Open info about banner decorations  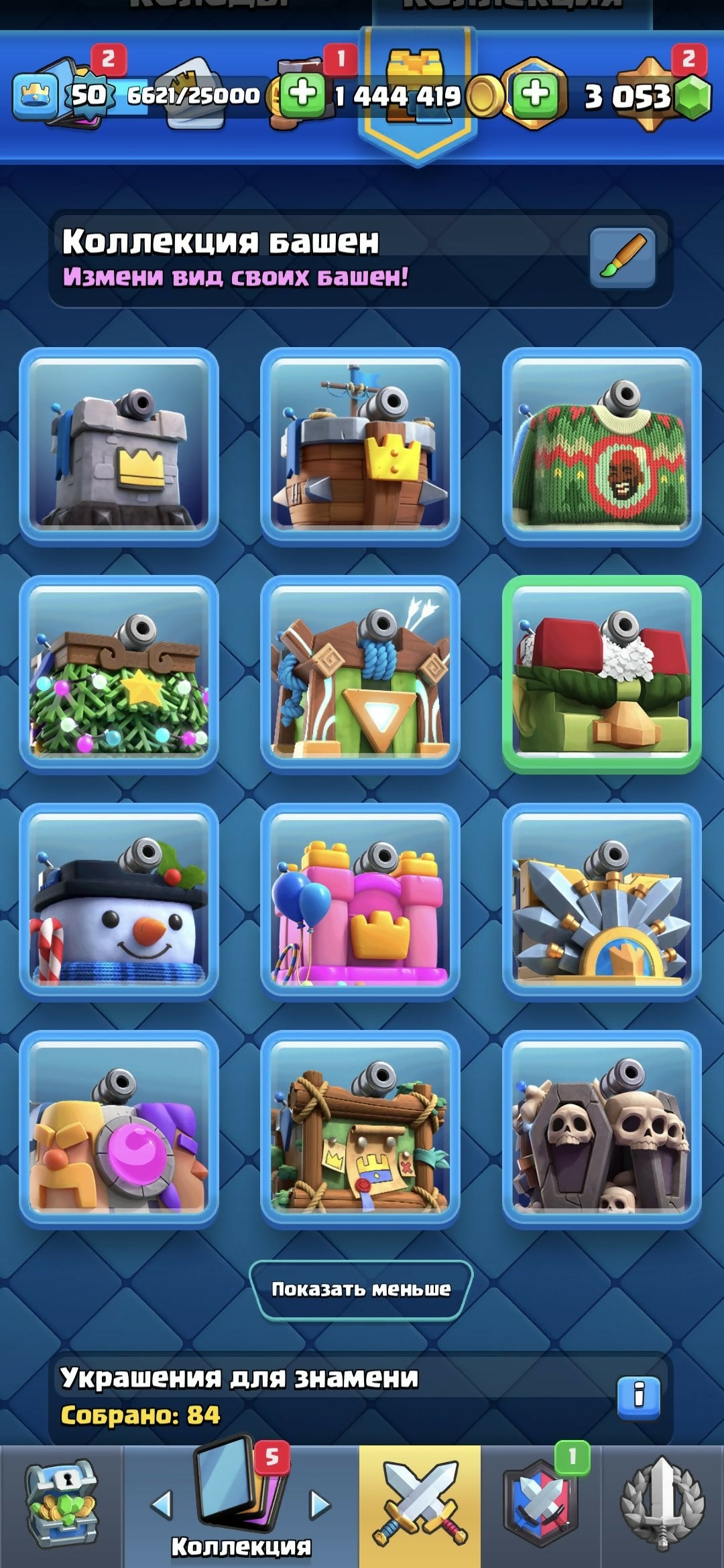pyautogui.click(x=638, y=1396)
